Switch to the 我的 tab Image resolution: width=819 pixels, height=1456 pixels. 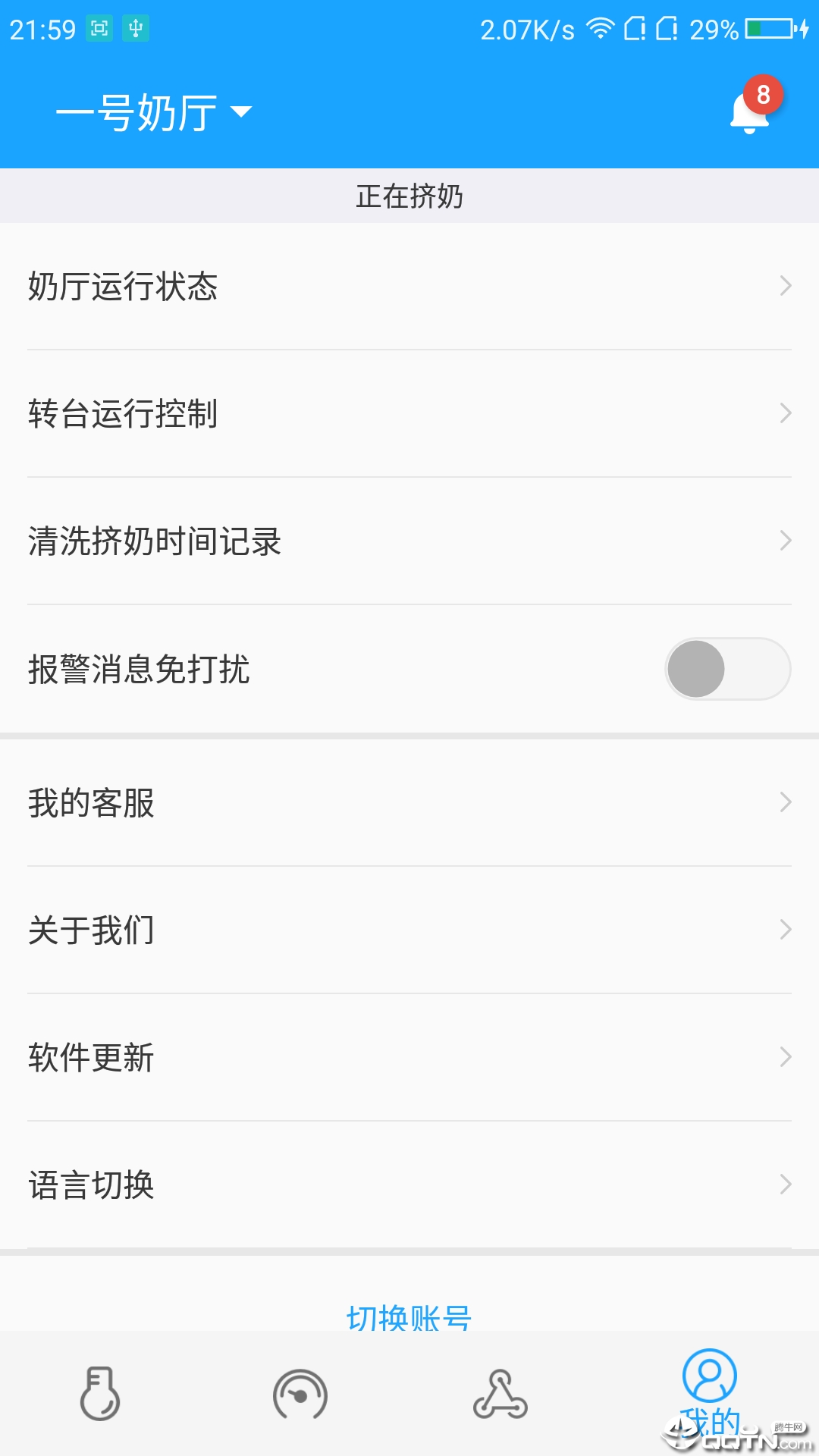click(x=709, y=1392)
